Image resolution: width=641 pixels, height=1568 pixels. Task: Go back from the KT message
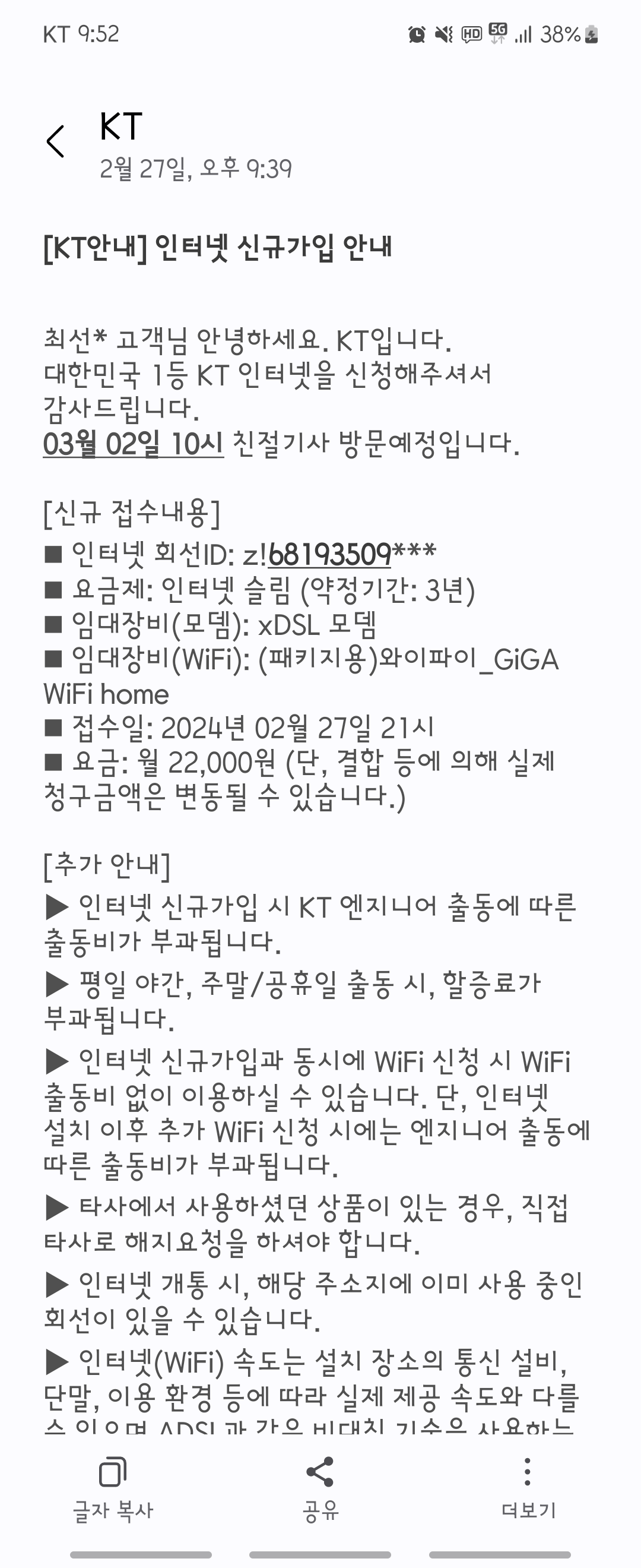click(x=55, y=141)
